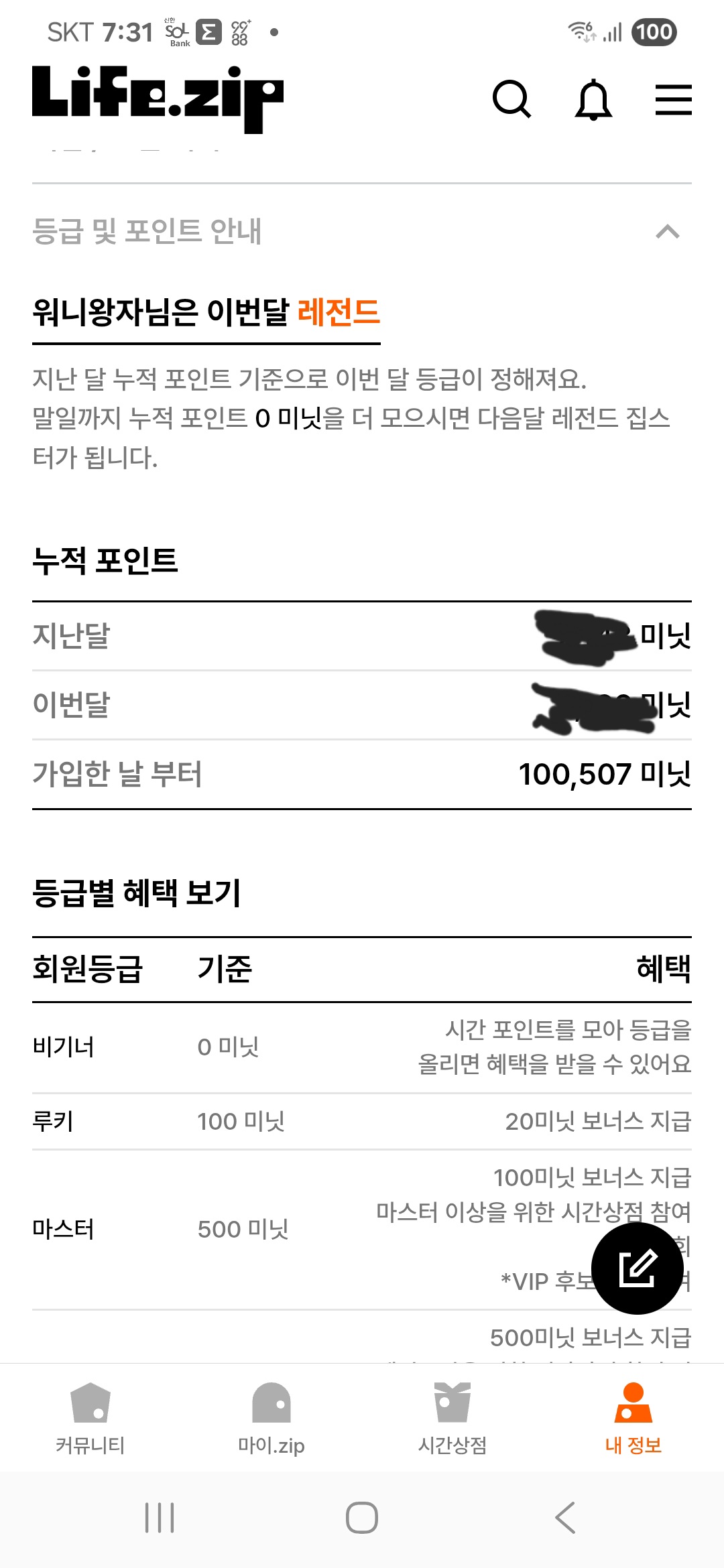Go back with the system back button
Viewport: 724px width, 1568px height.
(565, 1518)
